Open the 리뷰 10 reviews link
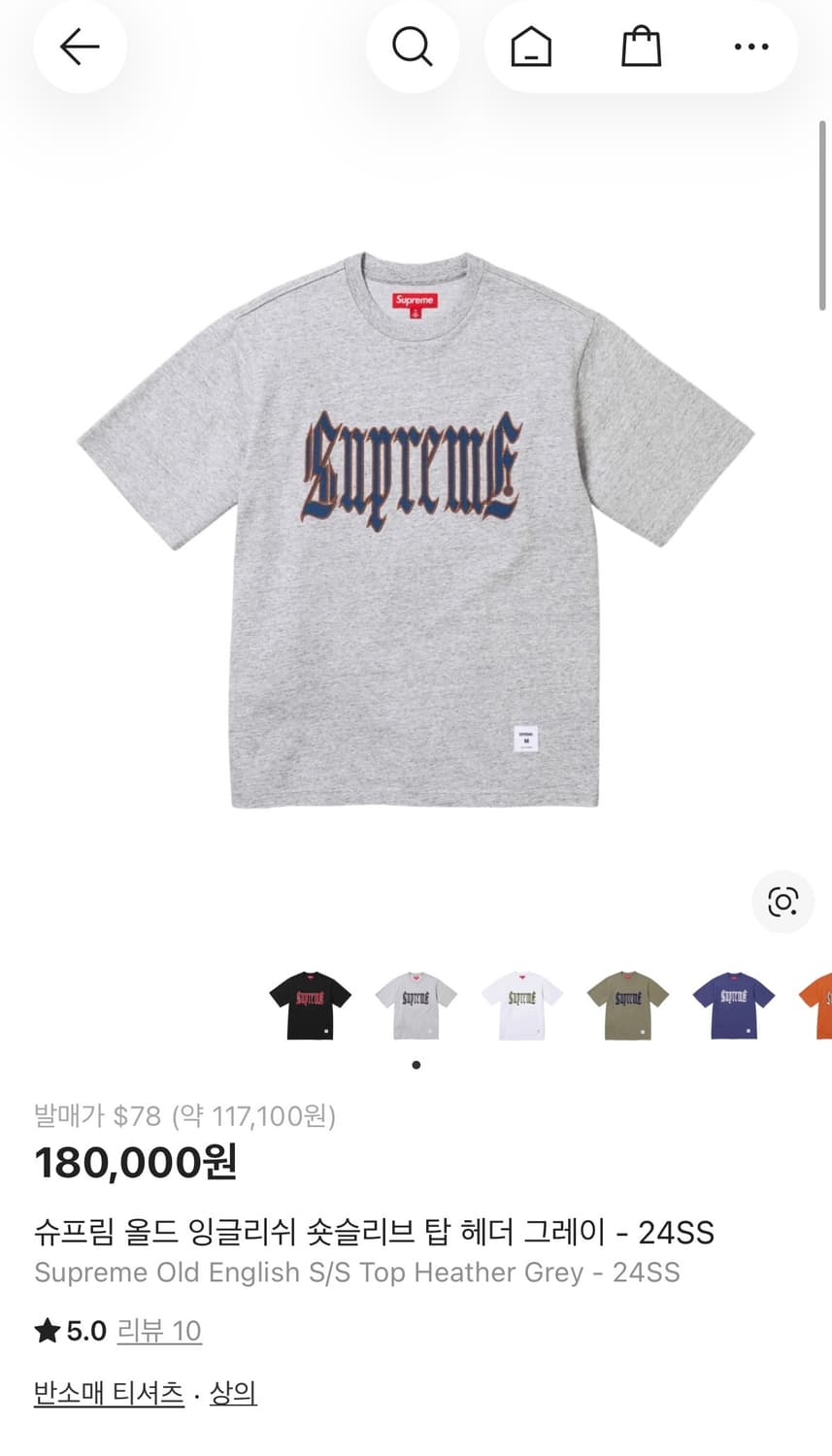 point(158,1331)
